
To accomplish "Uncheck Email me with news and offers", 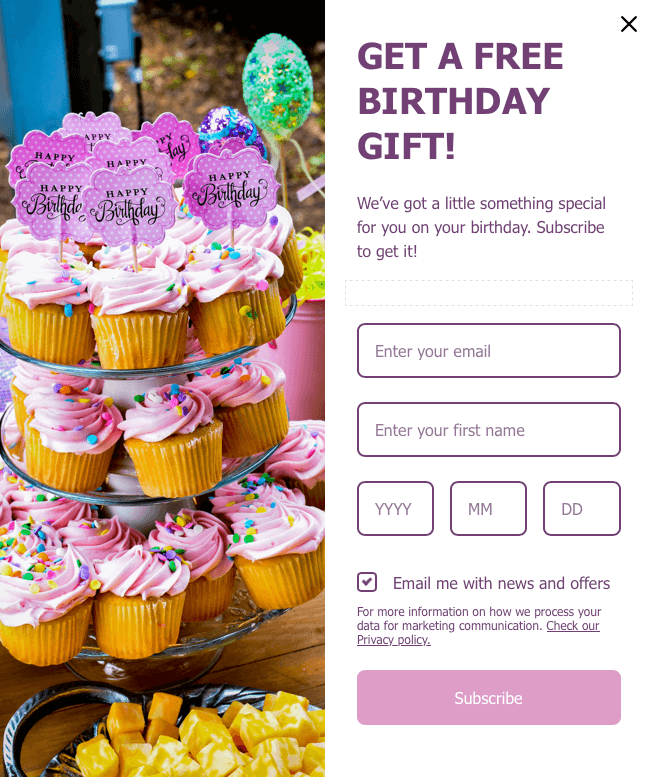I will (x=367, y=582).
